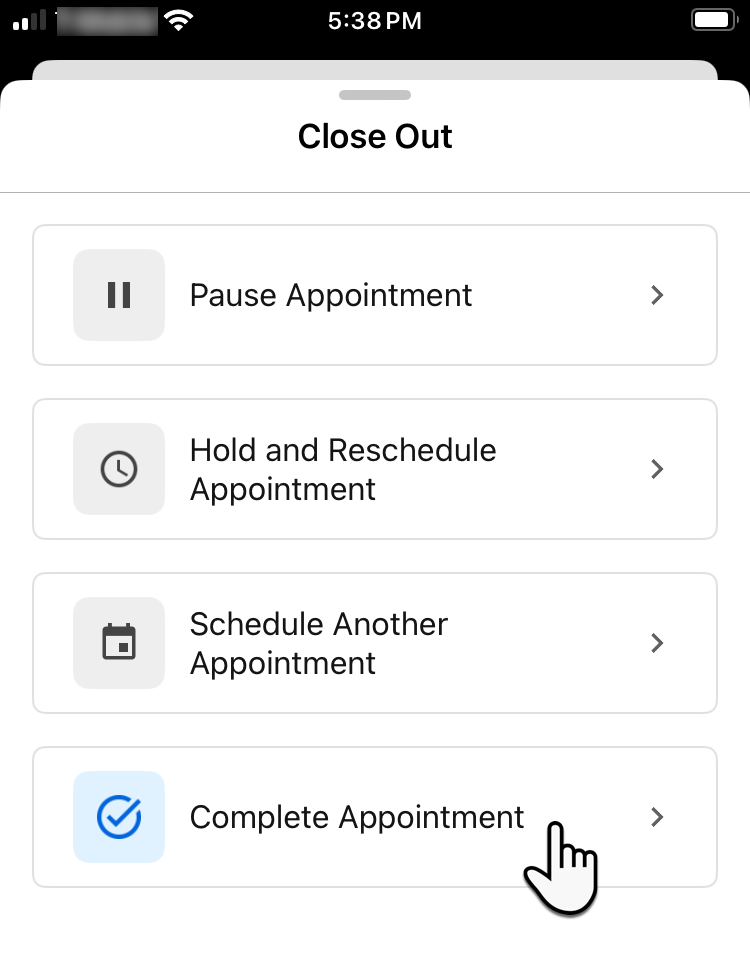Tap Pause Appointment row
This screenshot has width=750, height=967.
(x=330, y=295)
